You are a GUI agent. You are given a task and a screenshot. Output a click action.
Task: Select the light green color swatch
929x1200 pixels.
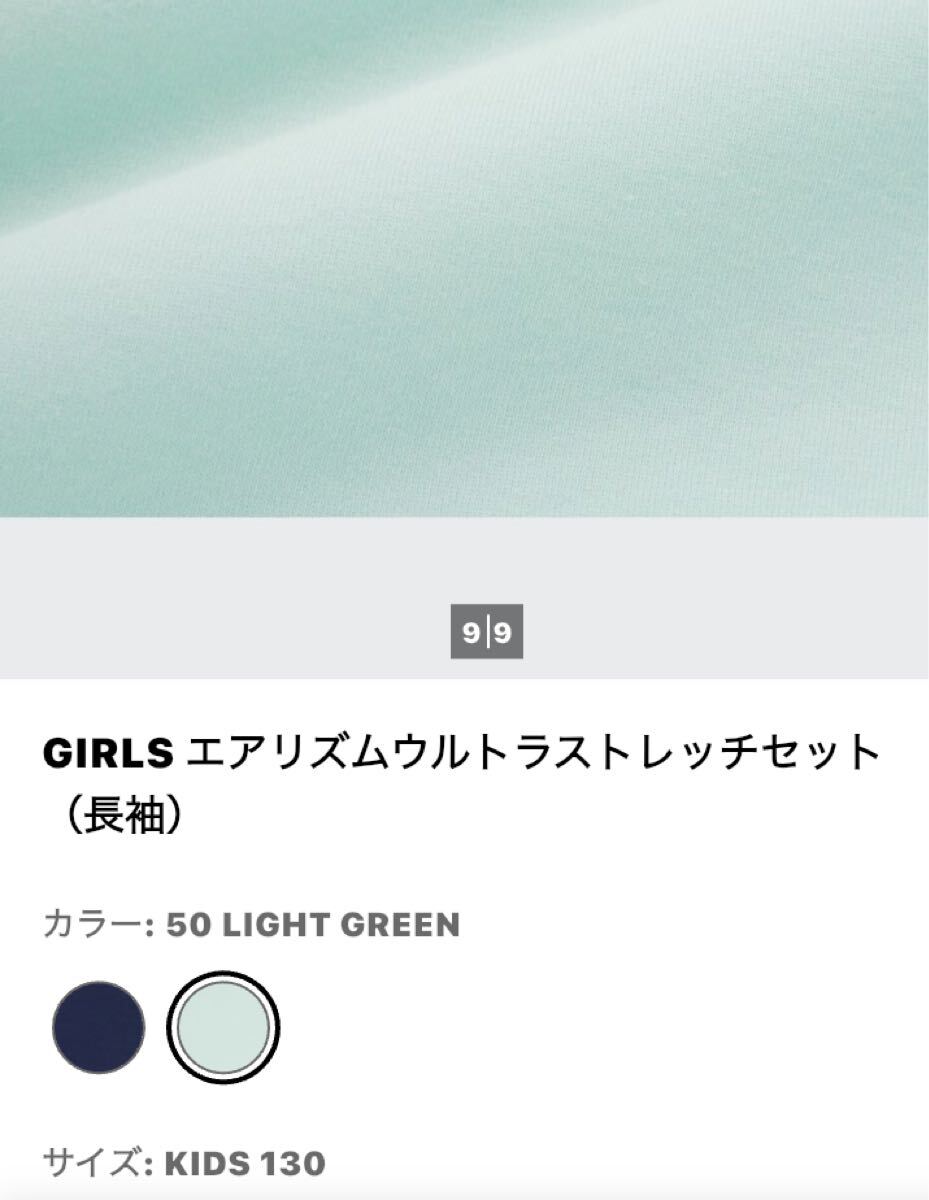coord(223,1027)
